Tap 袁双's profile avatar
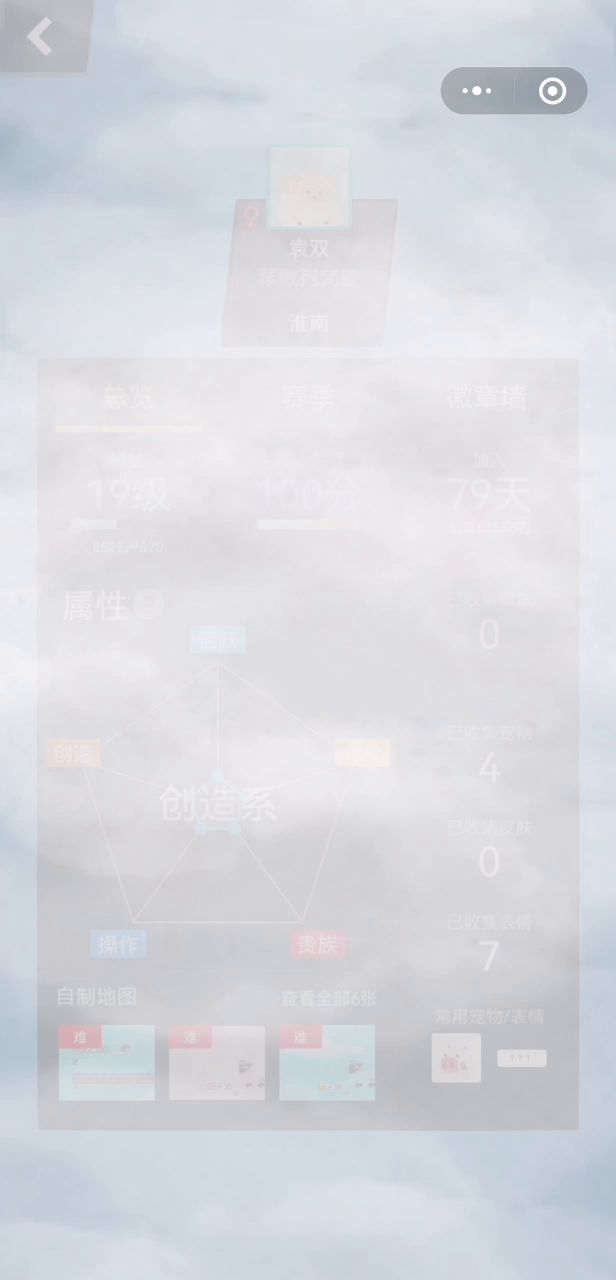Viewport: 616px width, 1280px height. tap(309, 188)
